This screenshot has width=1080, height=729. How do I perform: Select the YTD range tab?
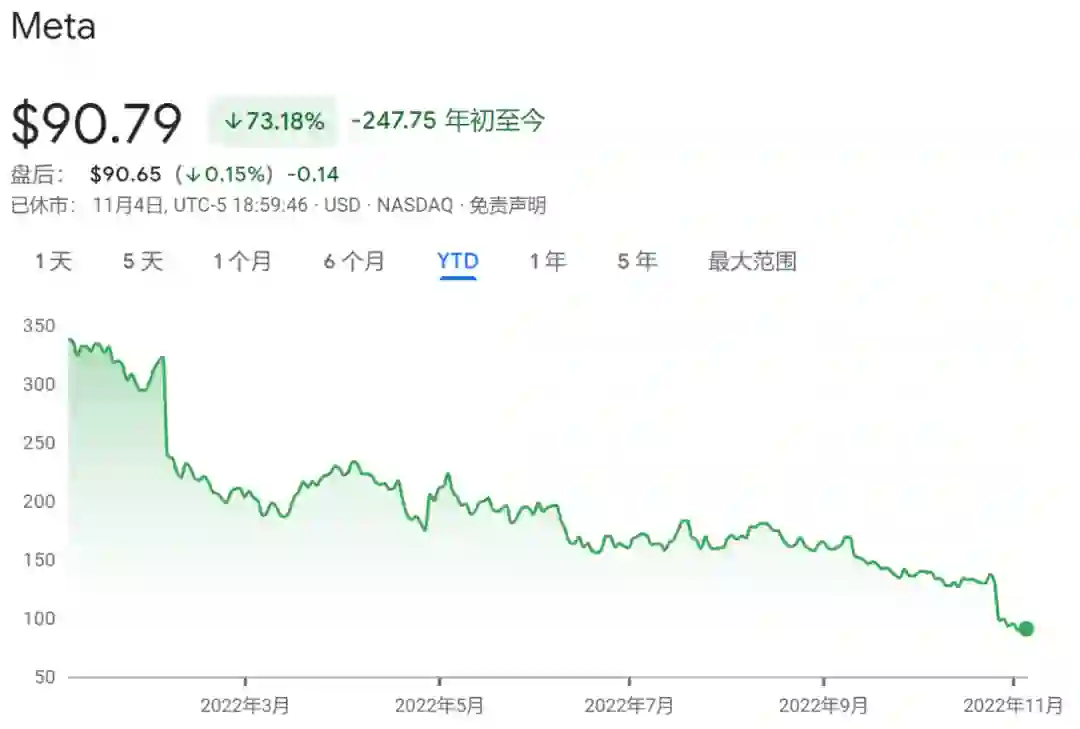coord(458,262)
